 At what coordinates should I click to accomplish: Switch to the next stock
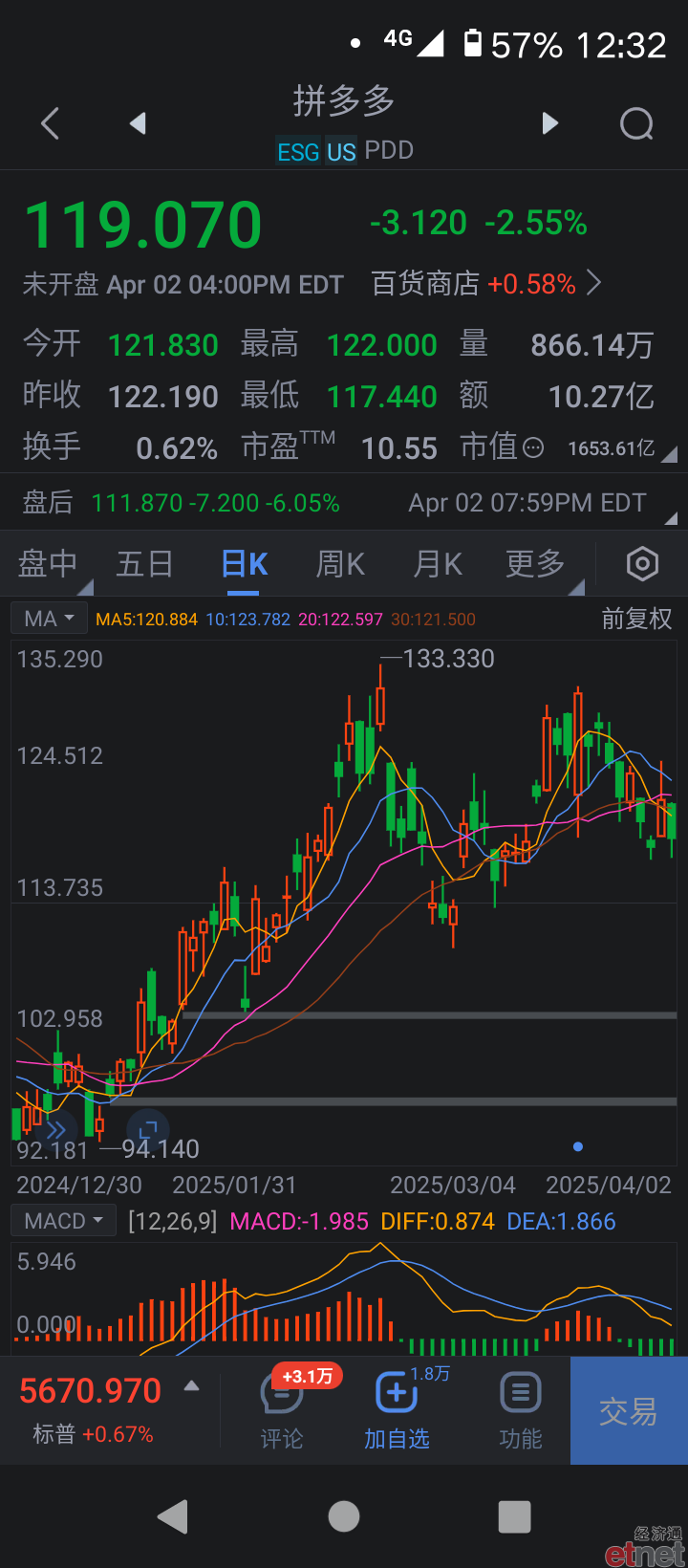549,123
